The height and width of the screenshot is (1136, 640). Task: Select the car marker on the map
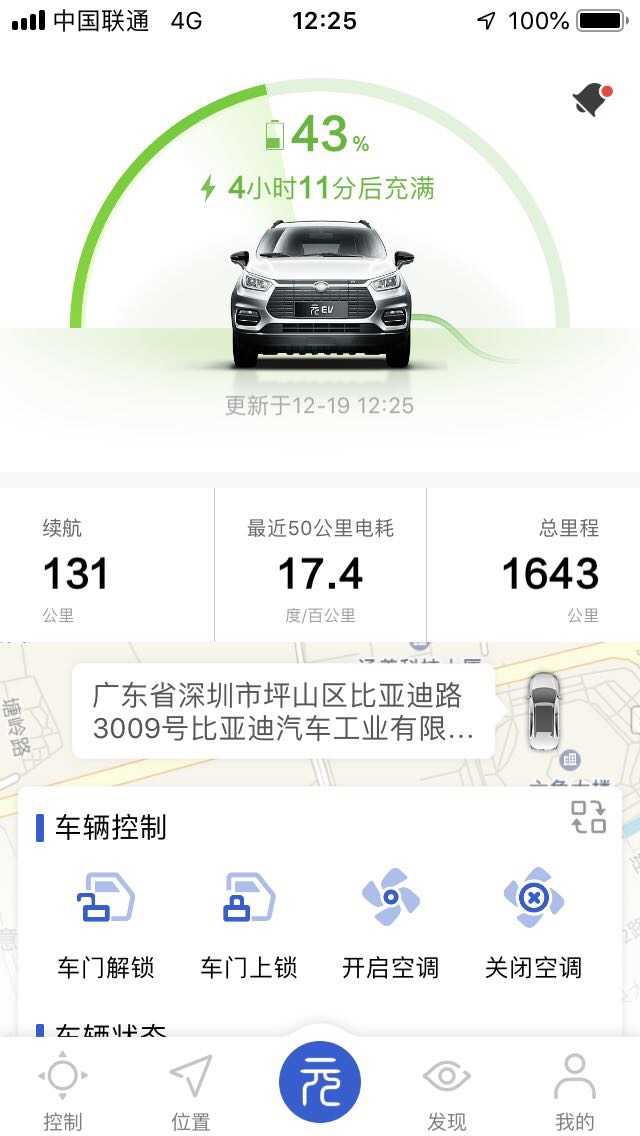[x=542, y=710]
